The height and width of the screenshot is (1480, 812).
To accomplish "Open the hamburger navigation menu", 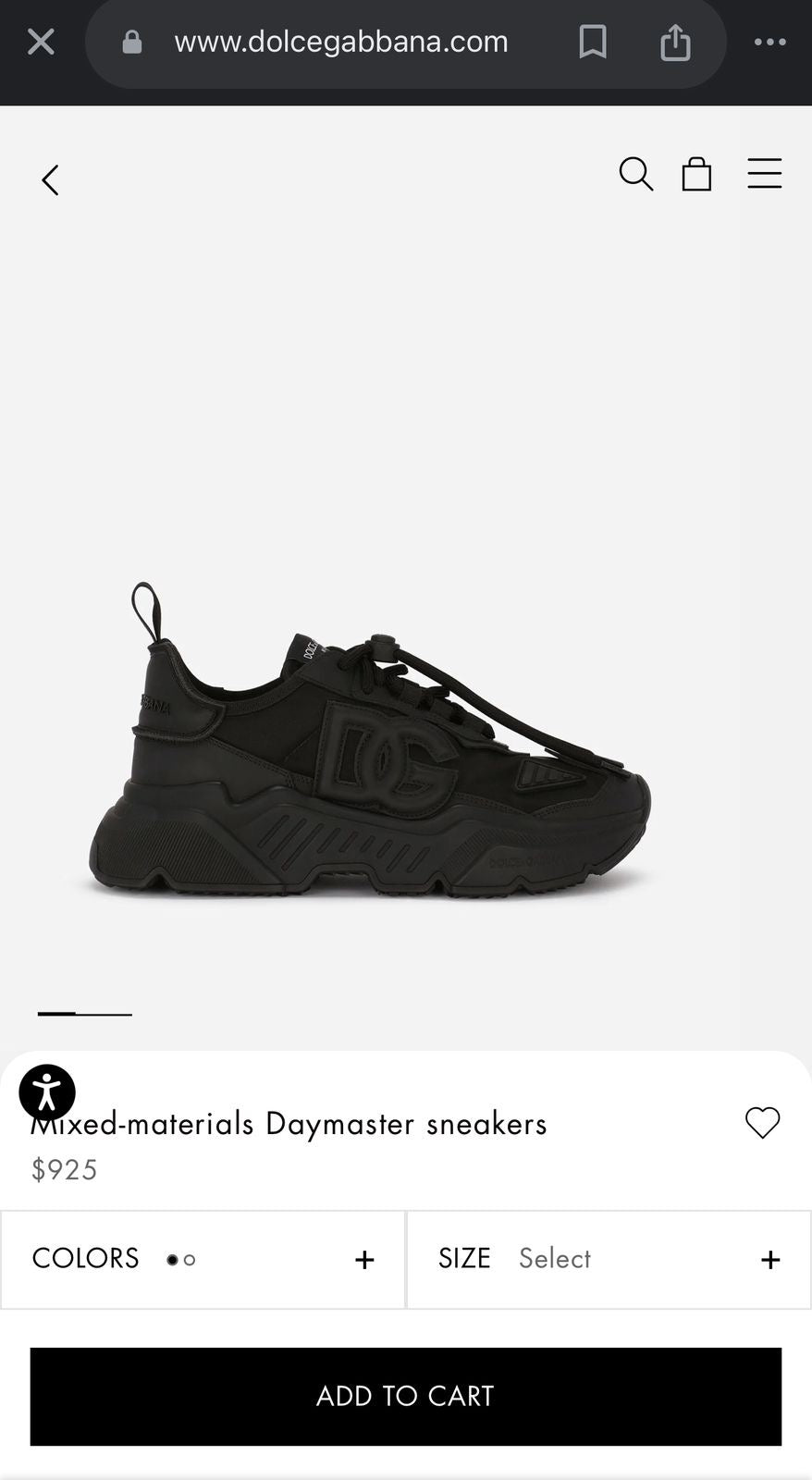I will click(x=764, y=174).
